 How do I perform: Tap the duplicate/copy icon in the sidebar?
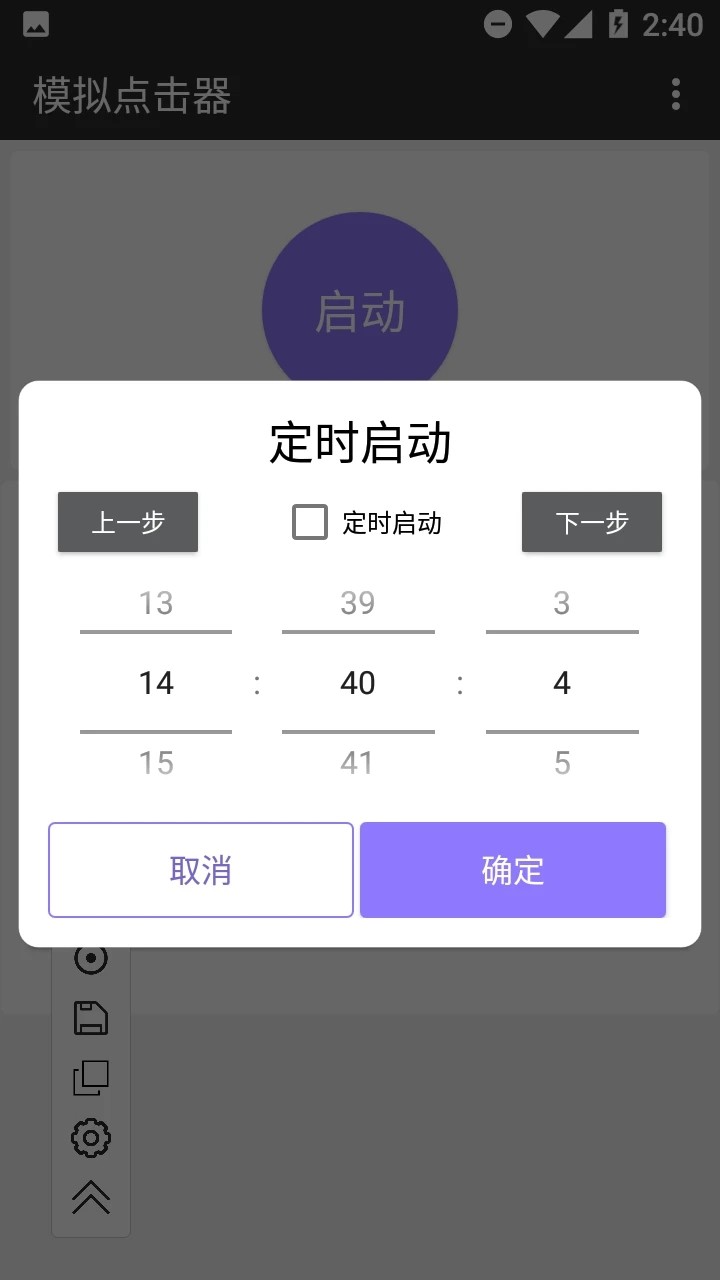90,1077
